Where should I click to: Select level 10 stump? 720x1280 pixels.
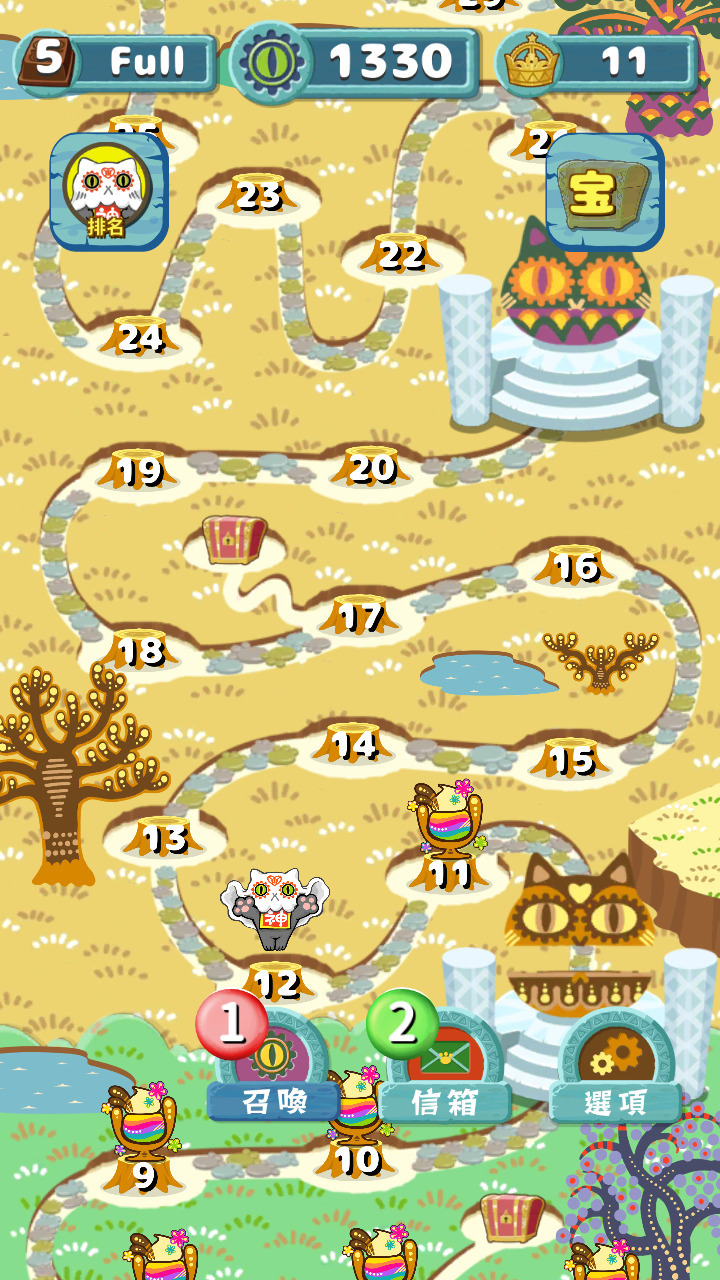click(x=357, y=1160)
